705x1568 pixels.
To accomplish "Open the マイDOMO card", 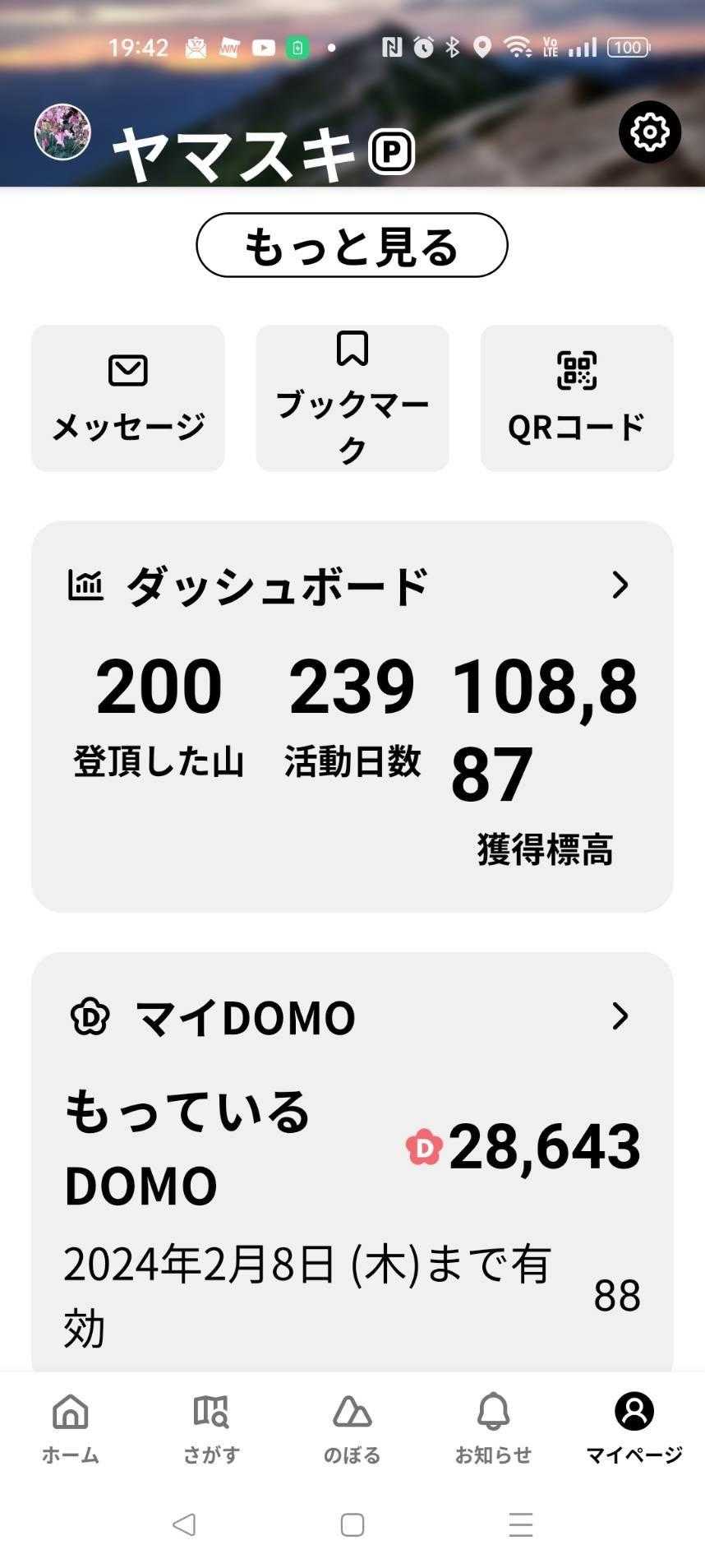I will click(x=352, y=1161).
